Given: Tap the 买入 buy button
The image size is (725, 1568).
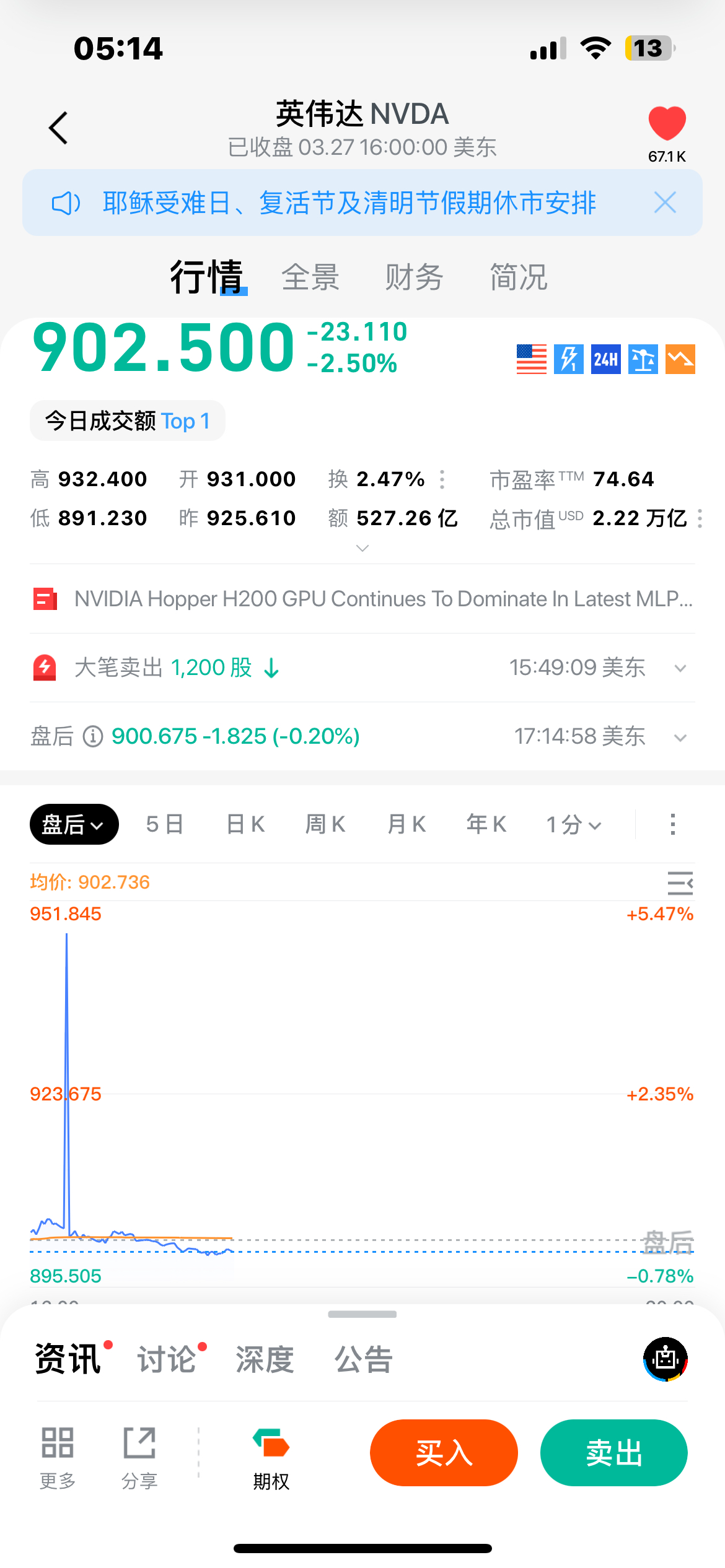Looking at the screenshot, I should tap(444, 1452).
